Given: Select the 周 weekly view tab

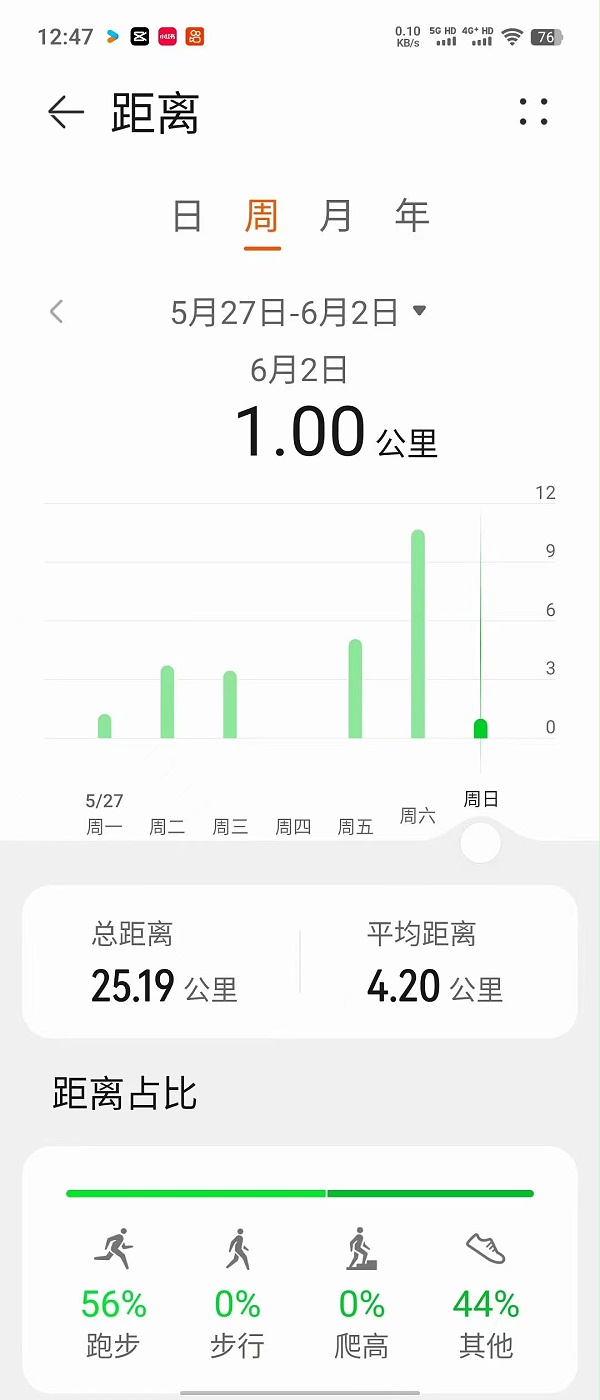Looking at the screenshot, I should (262, 216).
